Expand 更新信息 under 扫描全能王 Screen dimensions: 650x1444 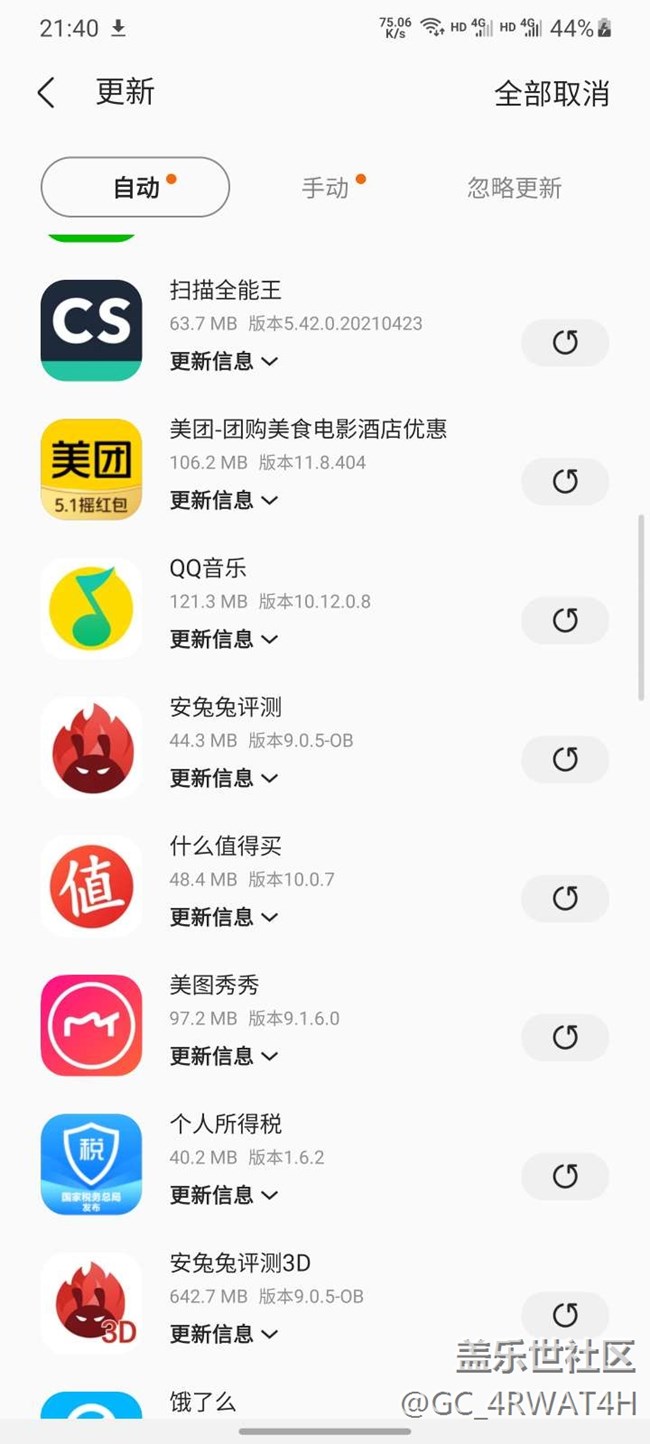224,361
